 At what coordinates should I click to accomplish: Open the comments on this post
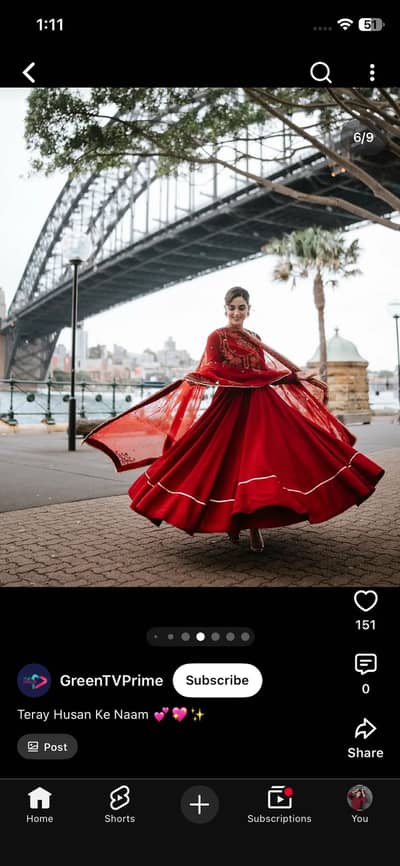[366, 664]
